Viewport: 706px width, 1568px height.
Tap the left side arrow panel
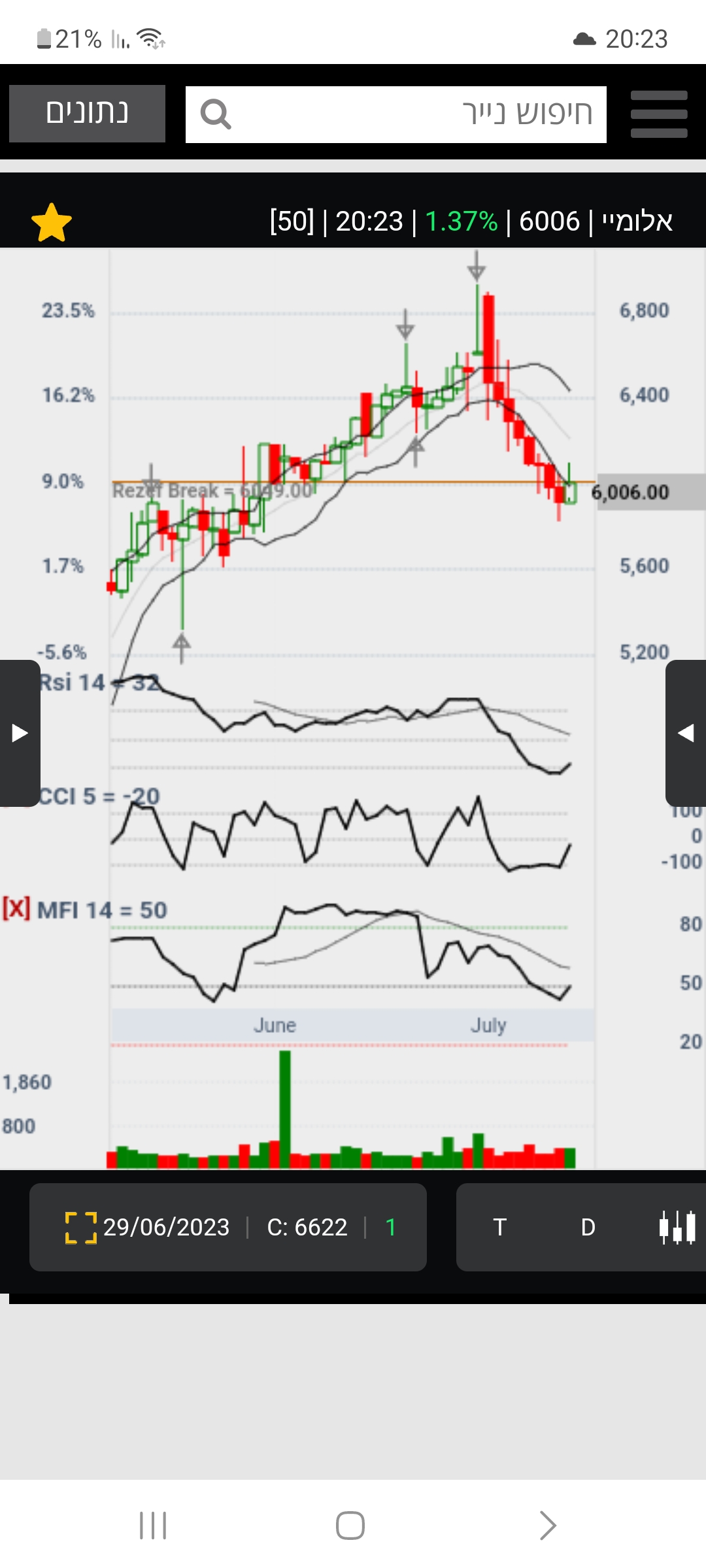click(20, 733)
